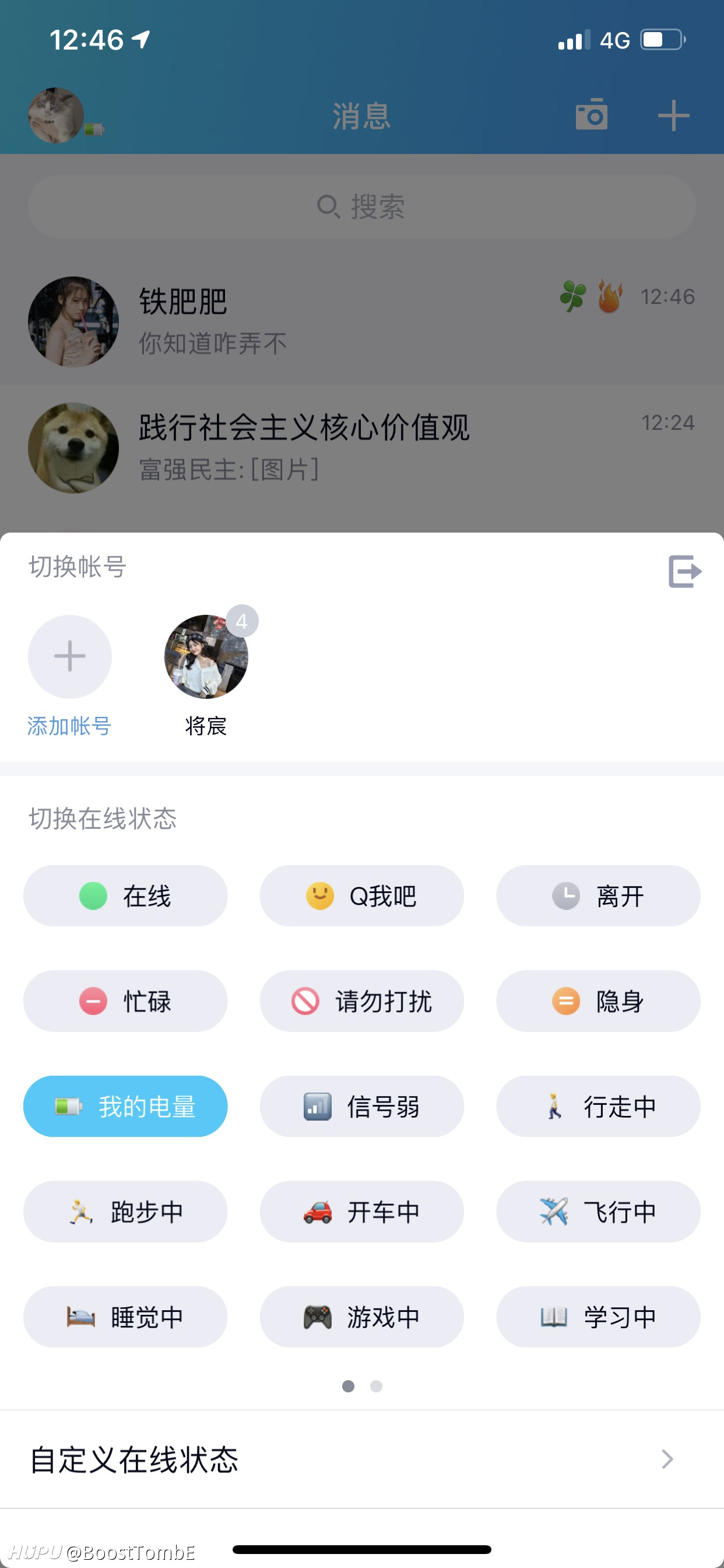Set status to 飞行中

pos(598,1212)
